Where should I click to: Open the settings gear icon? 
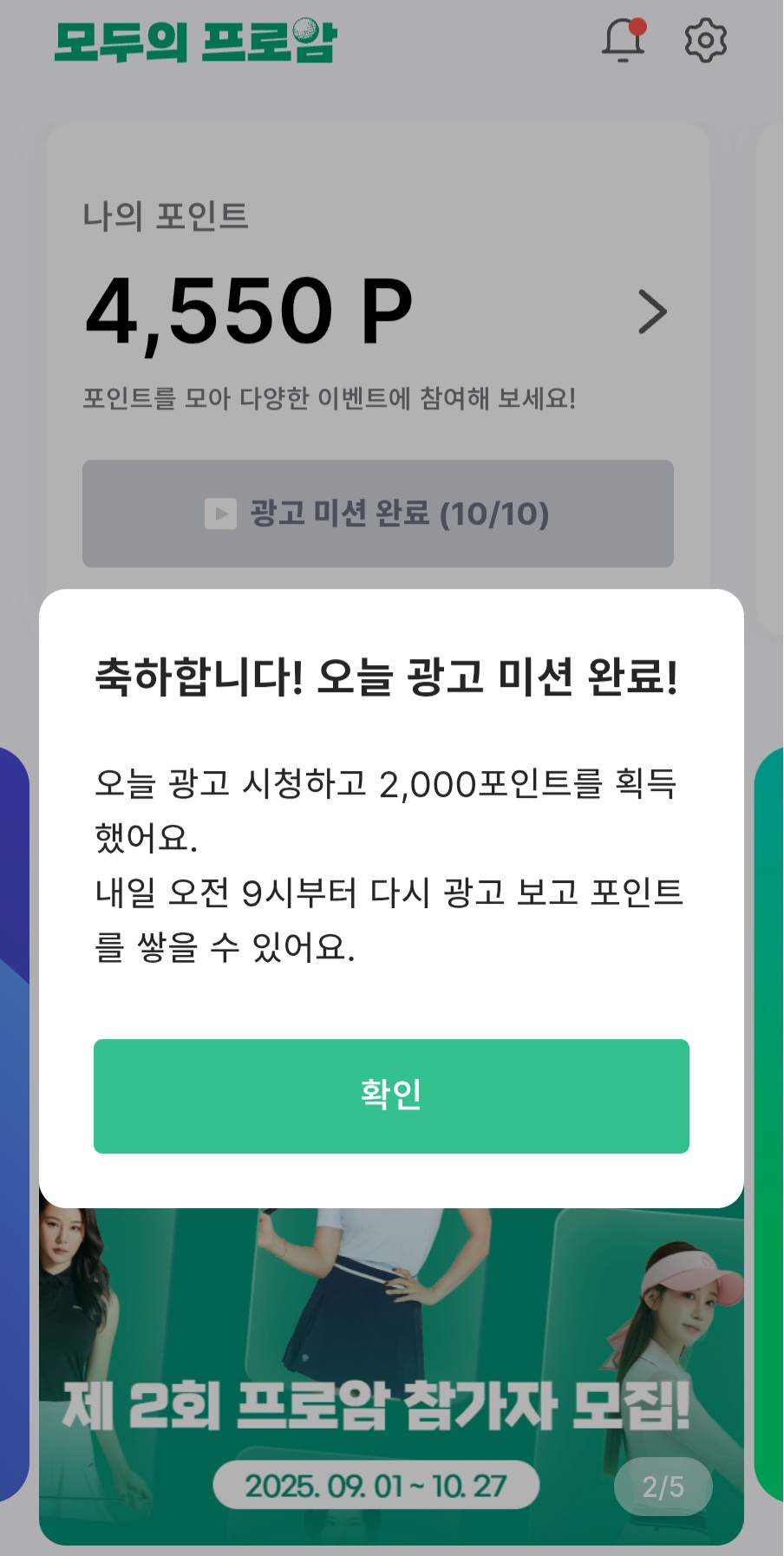point(705,40)
